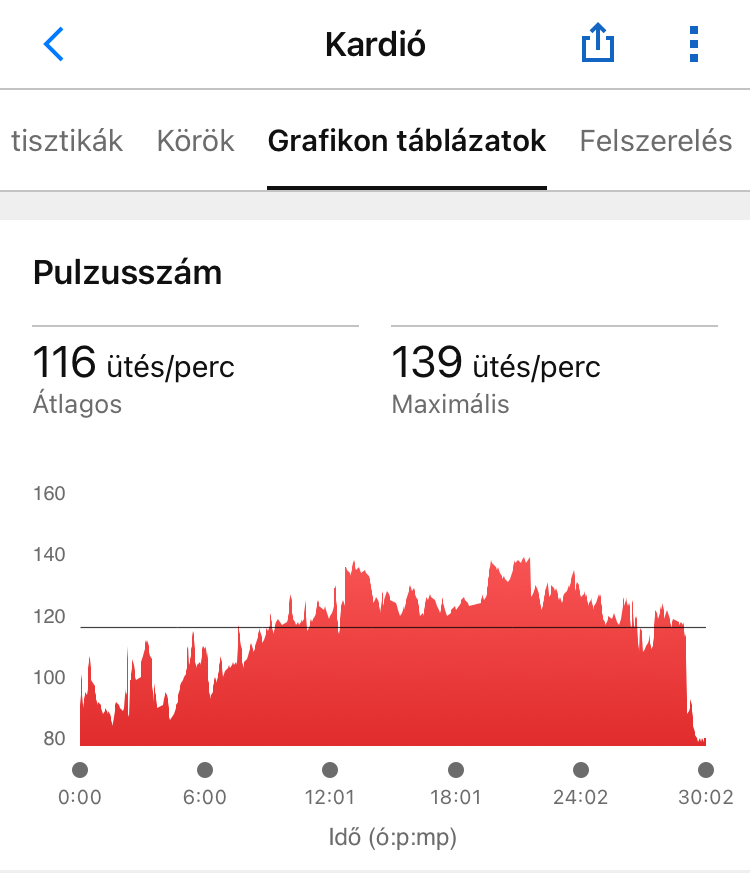This screenshot has height=873, width=750.
Task: Share the Kardió activity
Action: point(598,45)
